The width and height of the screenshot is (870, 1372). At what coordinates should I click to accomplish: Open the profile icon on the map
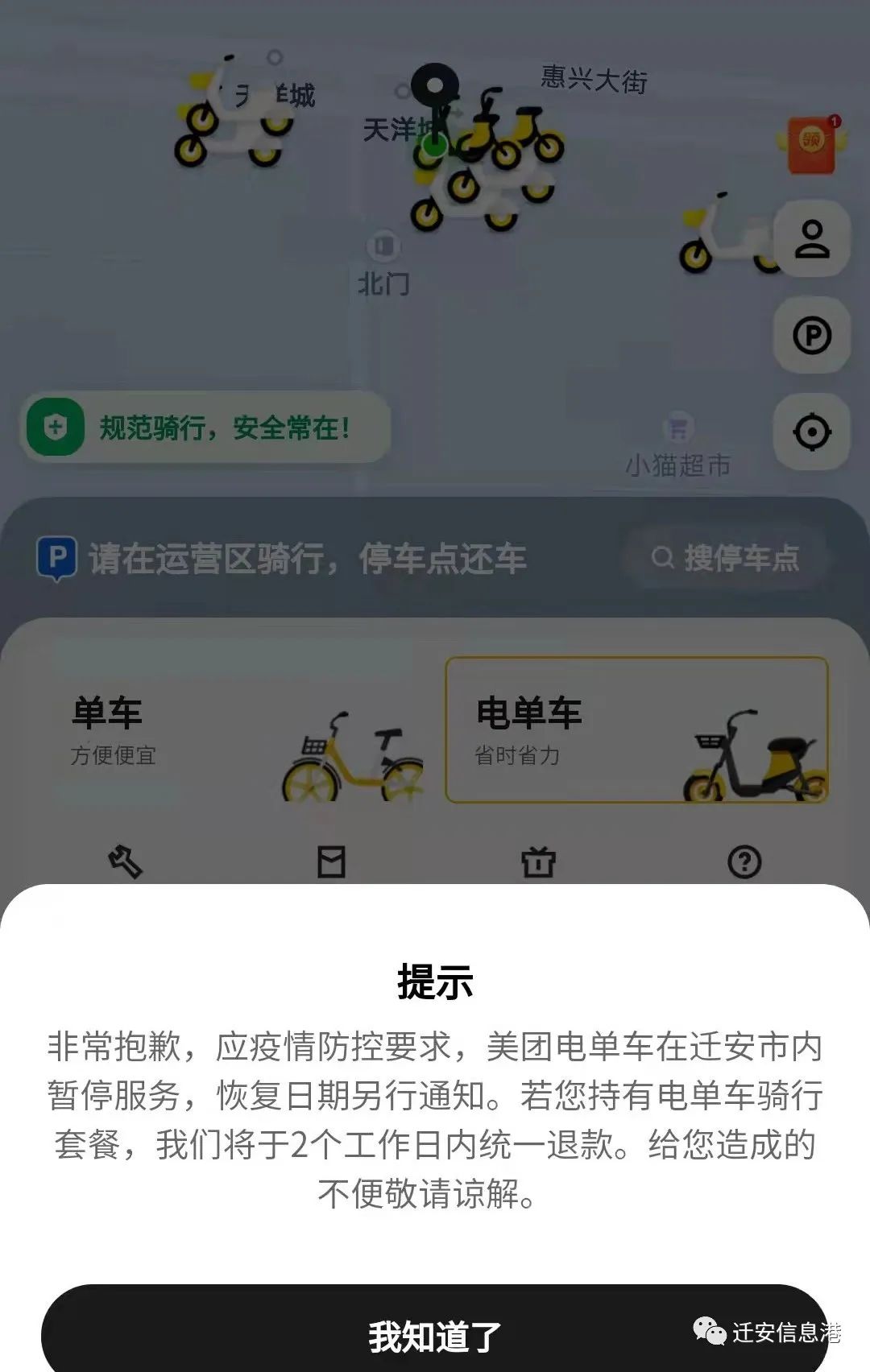[x=812, y=239]
